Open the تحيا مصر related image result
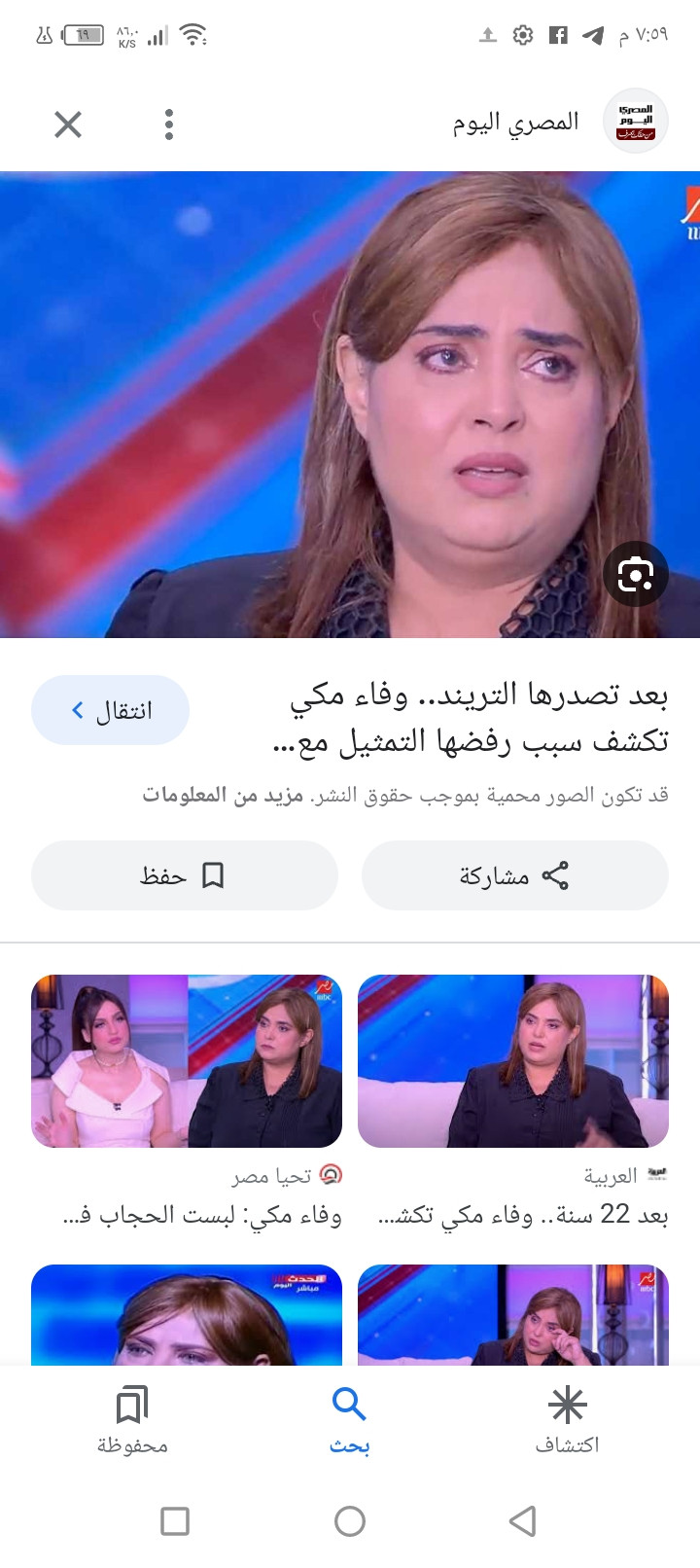This screenshot has width=700, height=1568. click(x=187, y=1061)
